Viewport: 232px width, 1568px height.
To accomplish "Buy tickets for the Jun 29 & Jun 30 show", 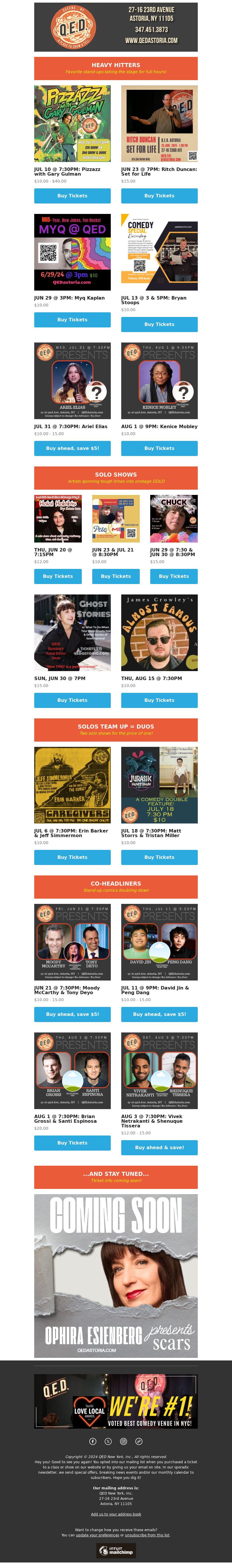I will pyautogui.click(x=173, y=576).
